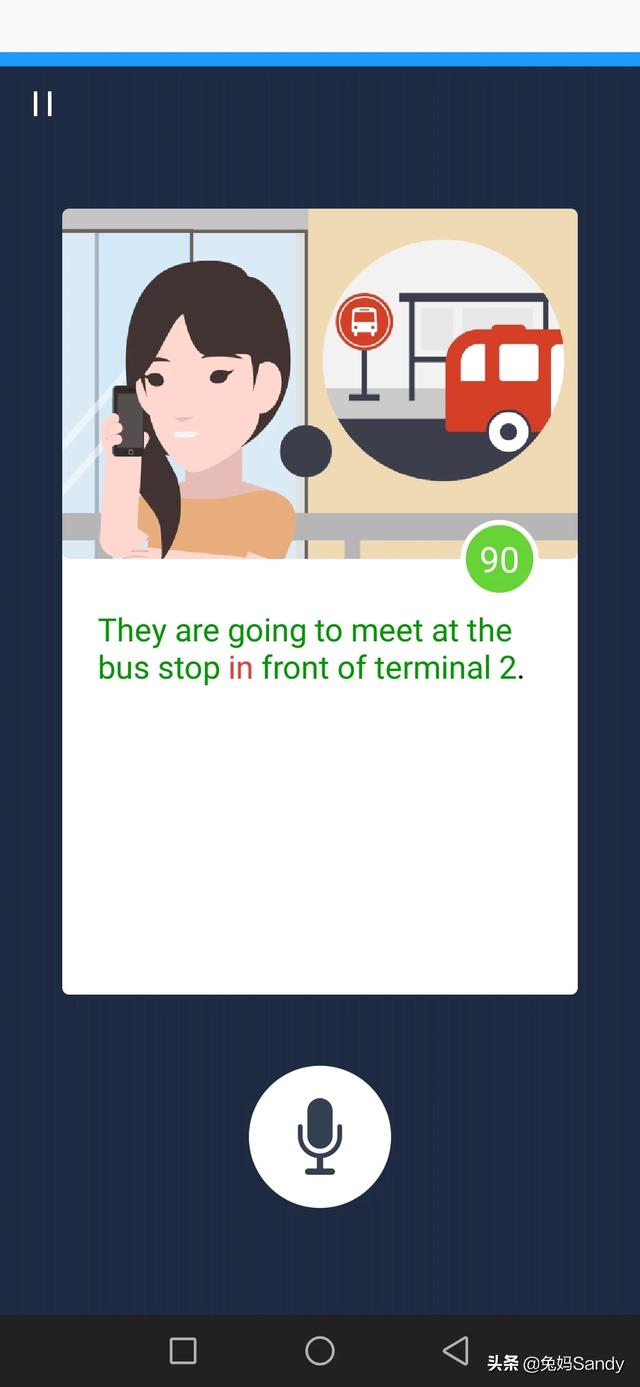Image resolution: width=640 pixels, height=1387 pixels.
Task: Pause the speaking lesson
Action: [42, 103]
